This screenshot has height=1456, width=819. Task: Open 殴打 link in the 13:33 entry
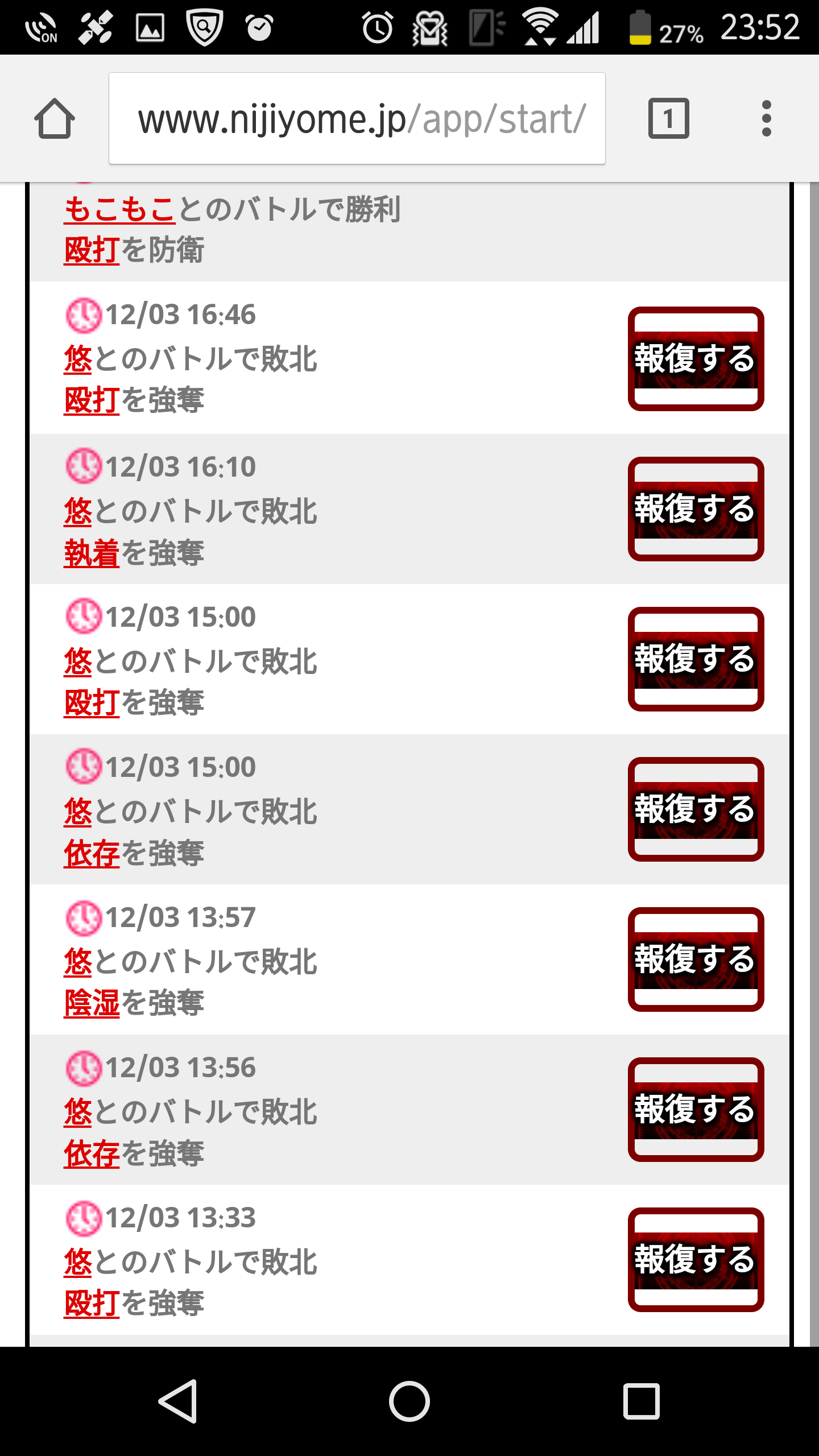(x=92, y=1304)
